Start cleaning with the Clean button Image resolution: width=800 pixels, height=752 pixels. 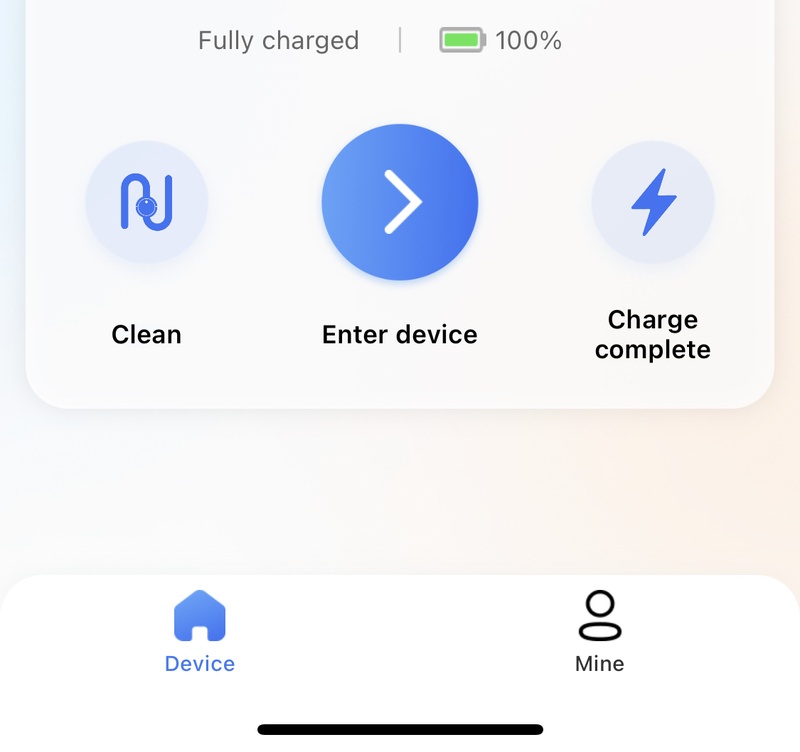click(x=147, y=203)
